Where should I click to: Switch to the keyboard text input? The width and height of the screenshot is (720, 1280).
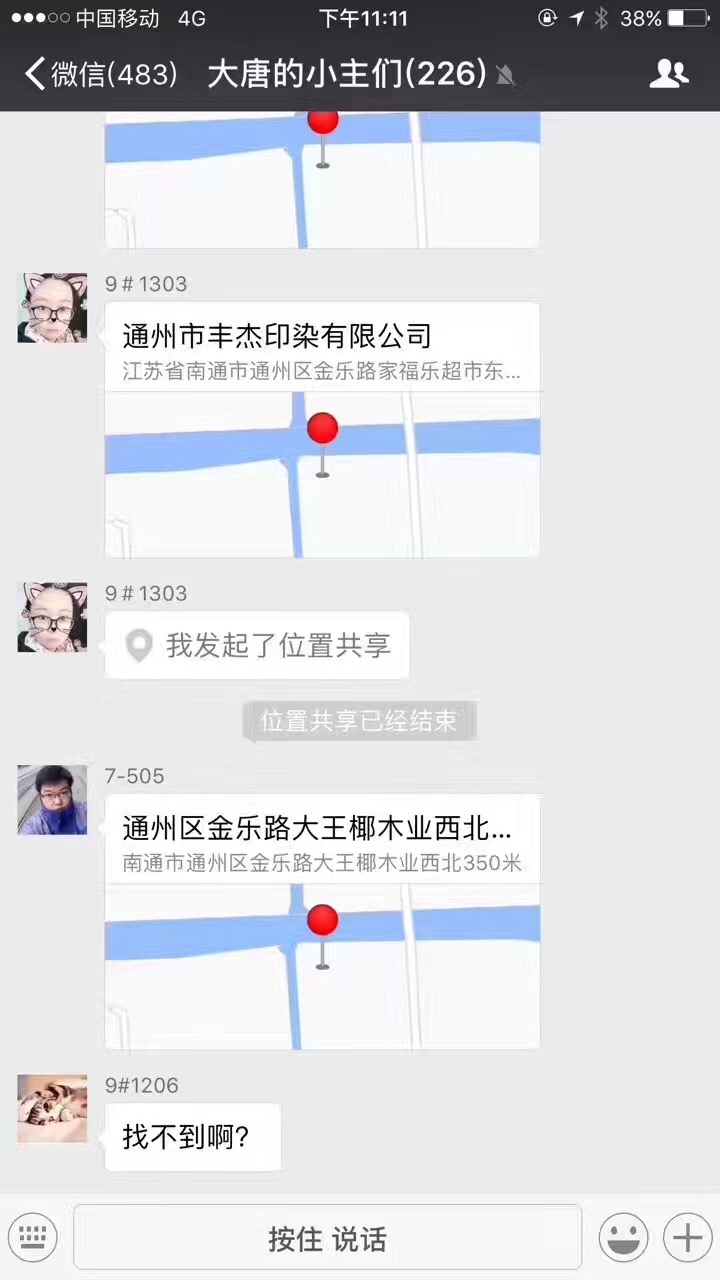(x=33, y=1238)
